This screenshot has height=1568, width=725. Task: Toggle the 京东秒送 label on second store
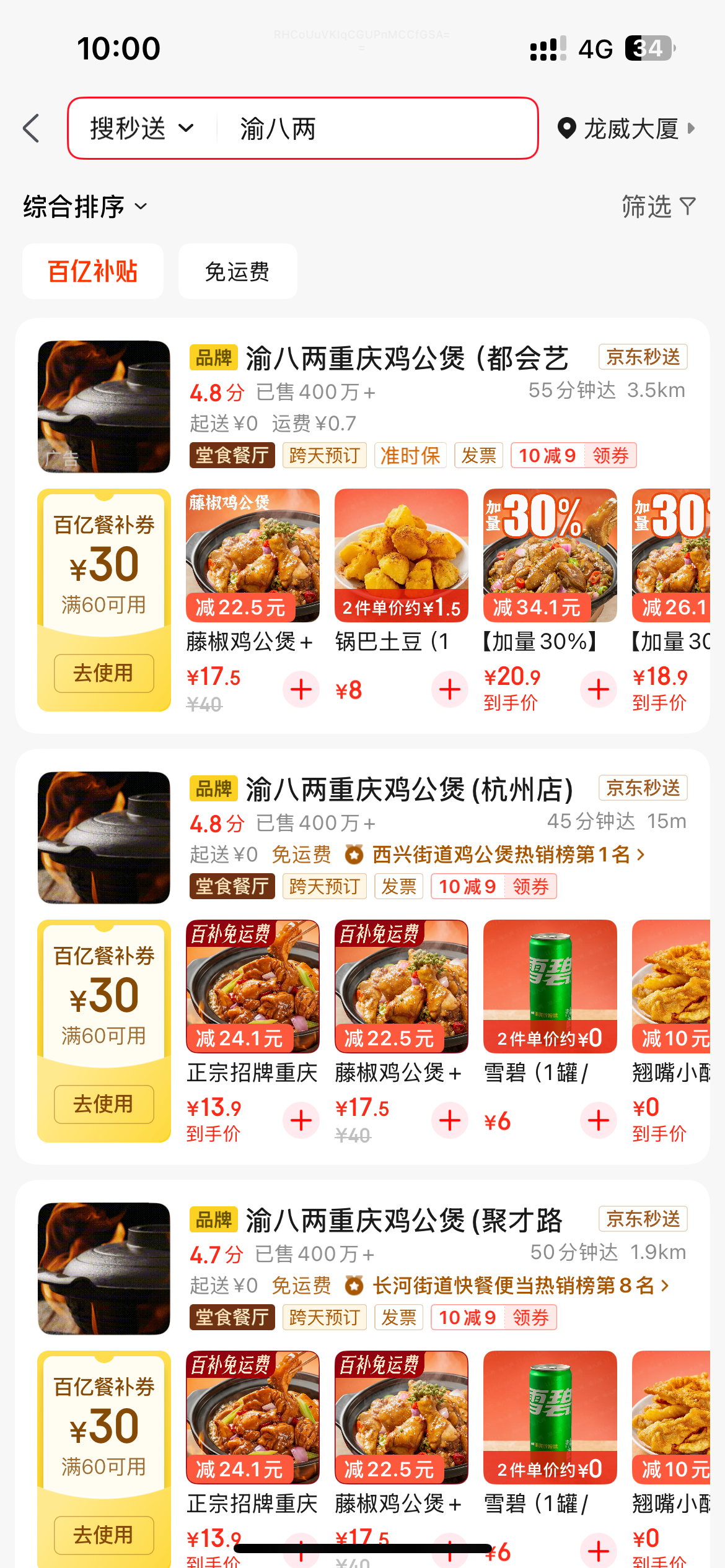(643, 788)
